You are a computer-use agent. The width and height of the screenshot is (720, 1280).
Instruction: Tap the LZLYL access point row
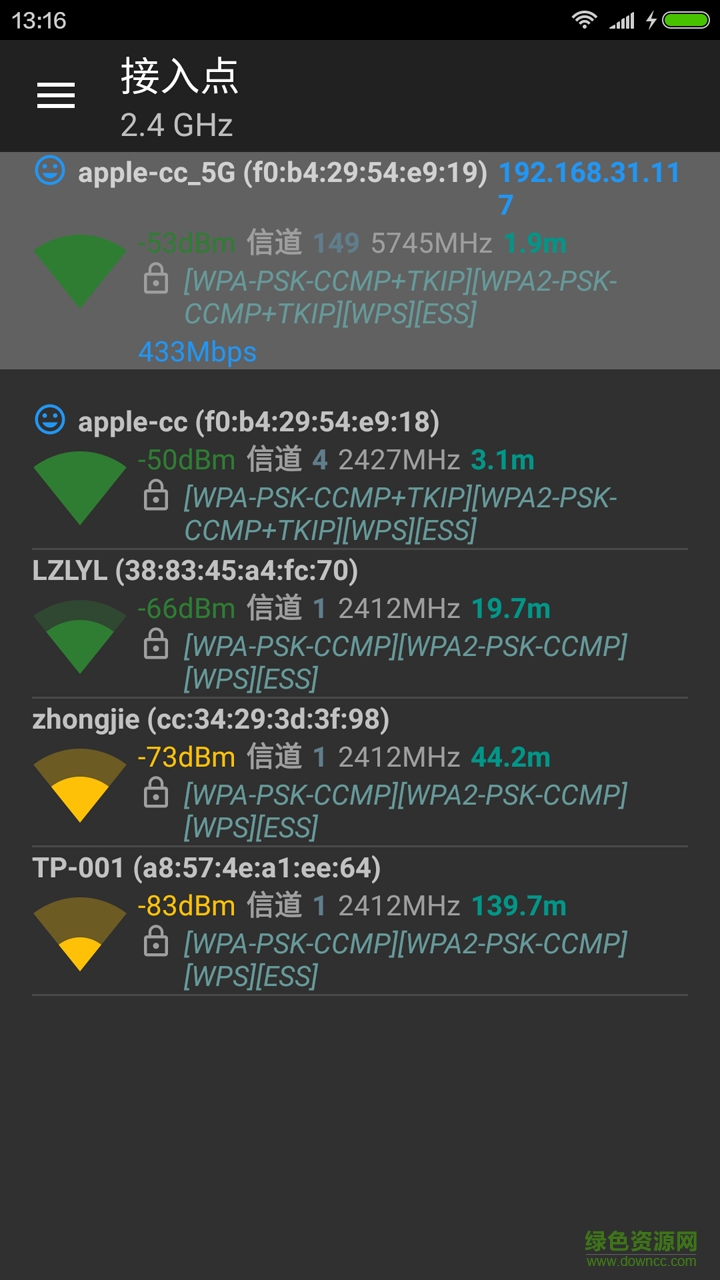click(x=360, y=623)
